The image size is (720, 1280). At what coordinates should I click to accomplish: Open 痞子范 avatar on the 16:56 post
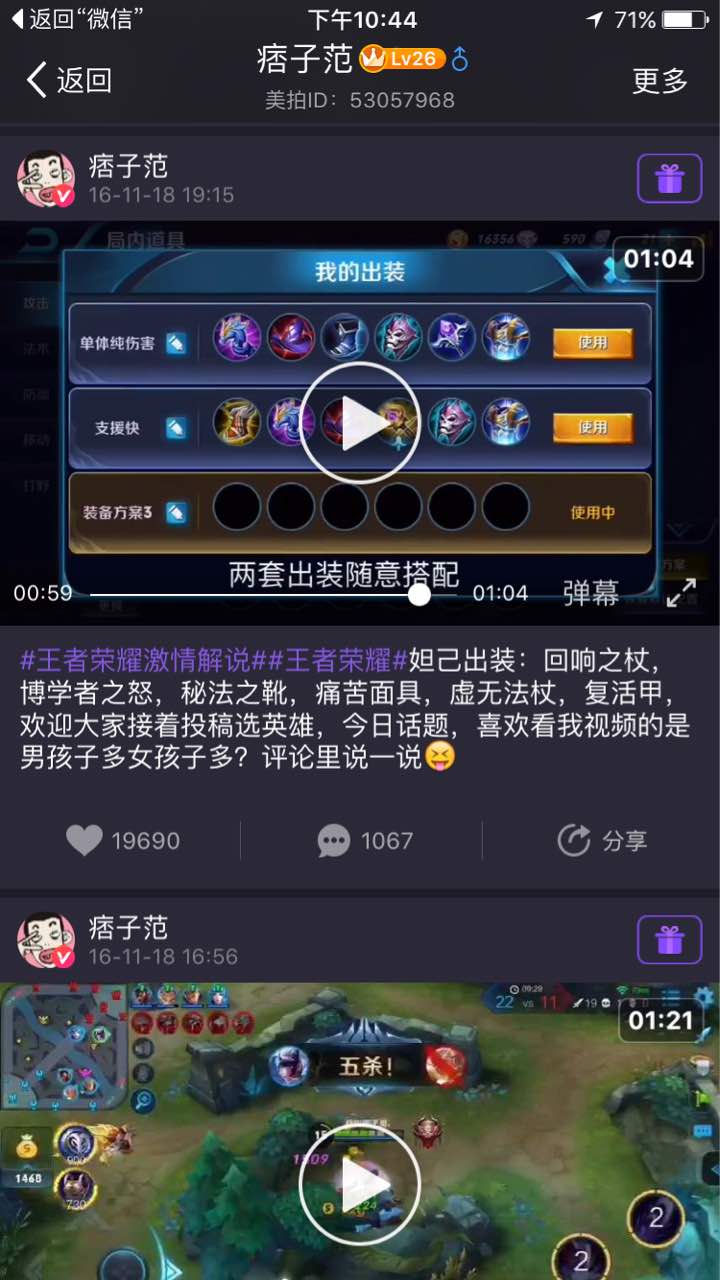(46, 941)
